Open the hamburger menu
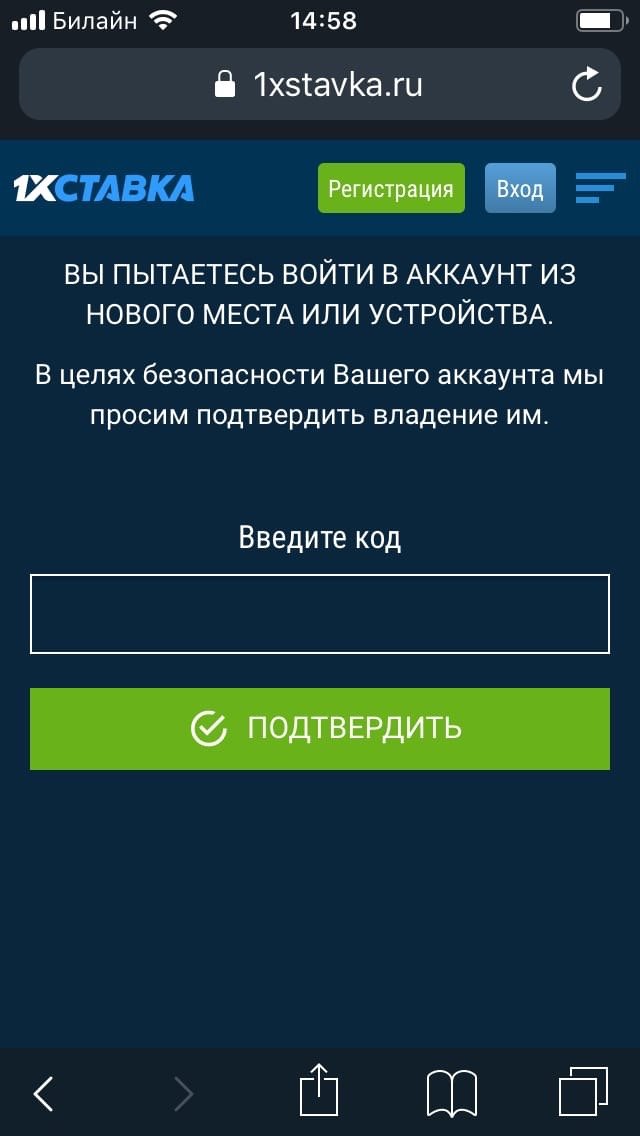The height and width of the screenshot is (1136, 640). coord(600,188)
